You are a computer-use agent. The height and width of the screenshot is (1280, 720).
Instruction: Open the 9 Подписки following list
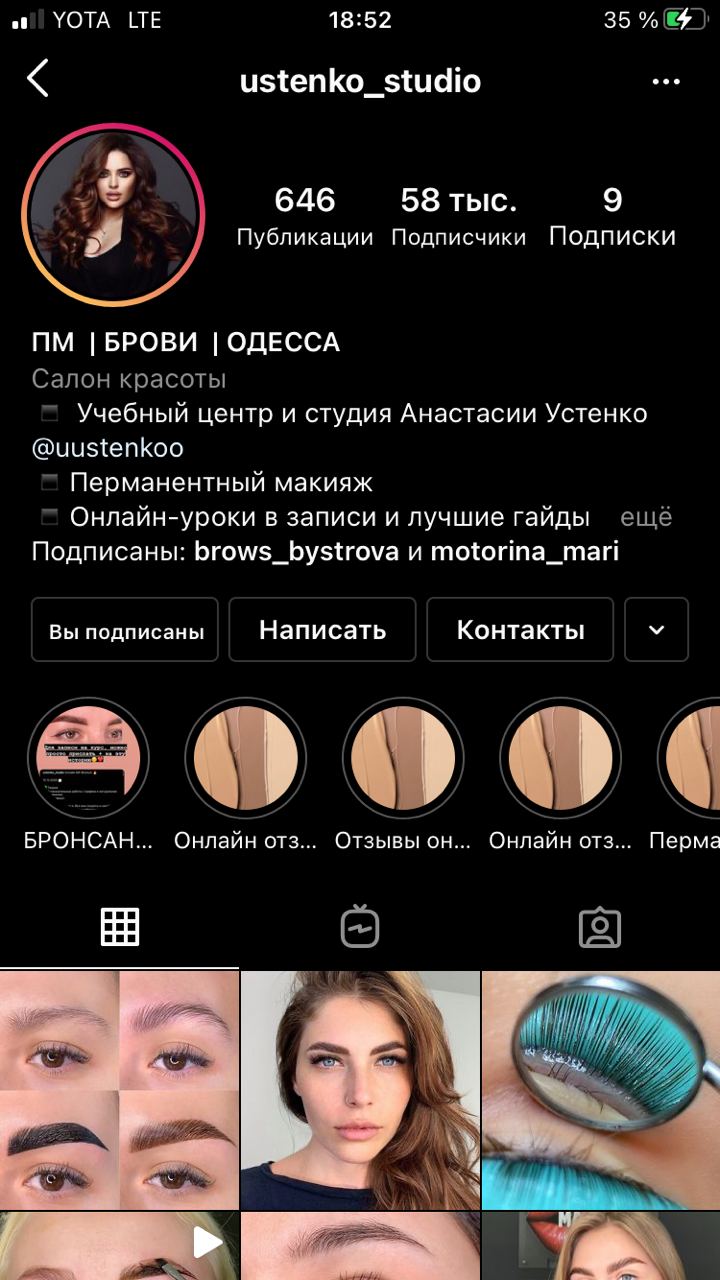pos(612,216)
